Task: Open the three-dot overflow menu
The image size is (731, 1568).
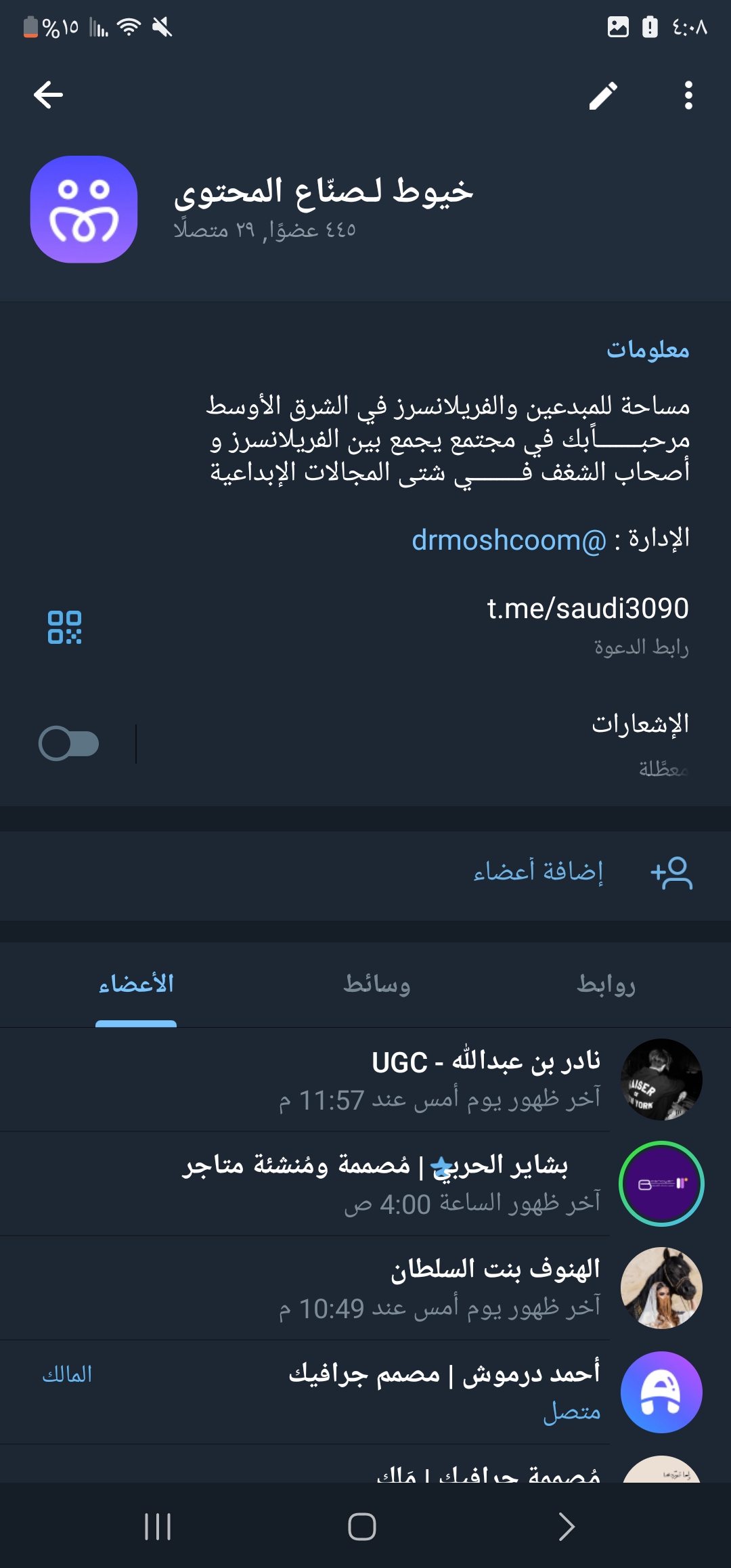Action: pyautogui.click(x=688, y=95)
